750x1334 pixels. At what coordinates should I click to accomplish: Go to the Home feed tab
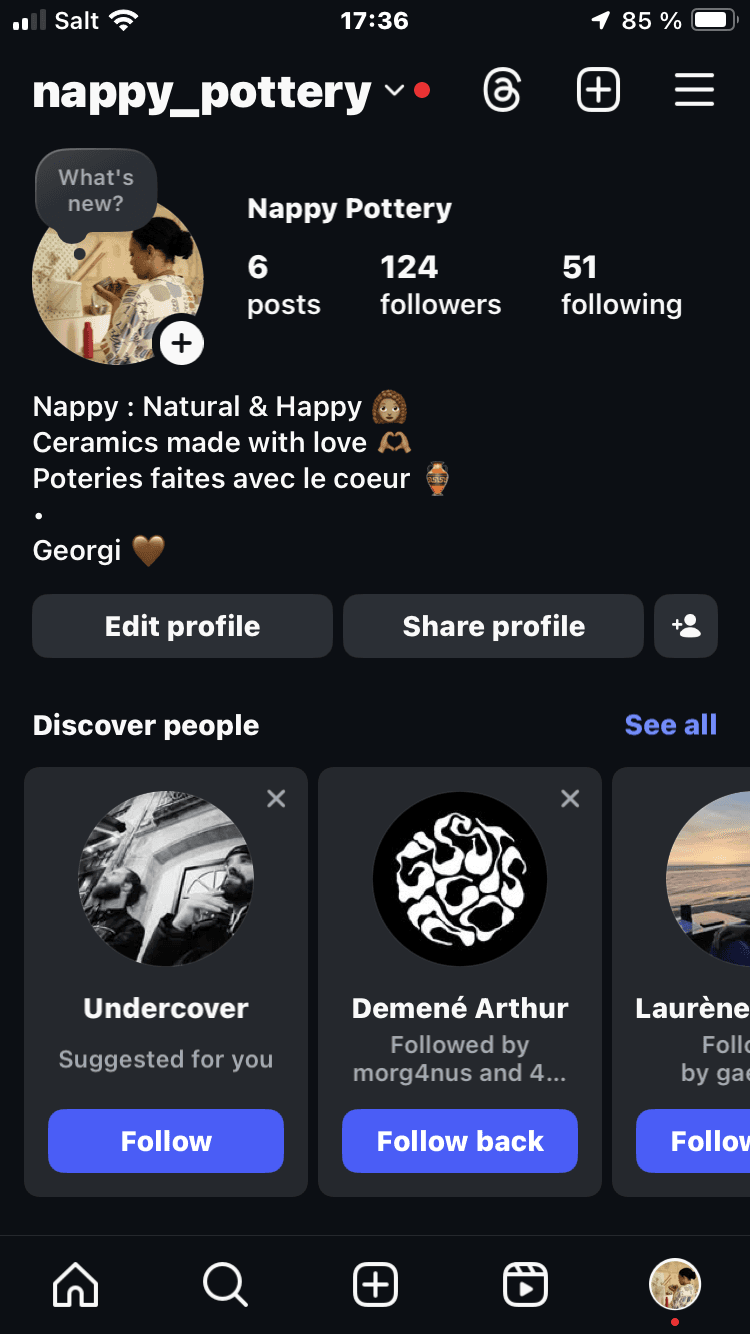tap(76, 1284)
